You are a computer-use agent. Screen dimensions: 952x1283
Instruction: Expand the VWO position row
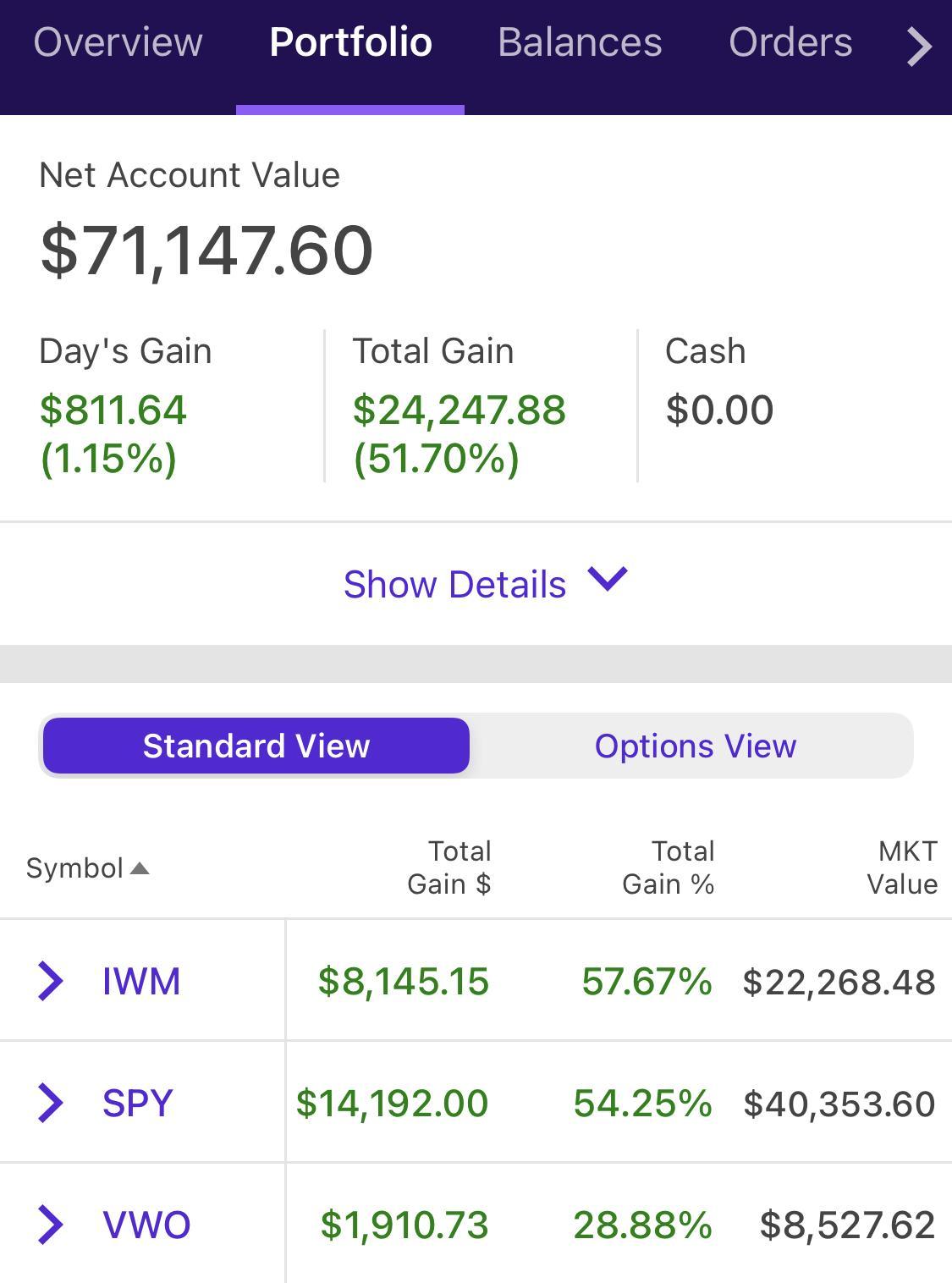tap(51, 1225)
